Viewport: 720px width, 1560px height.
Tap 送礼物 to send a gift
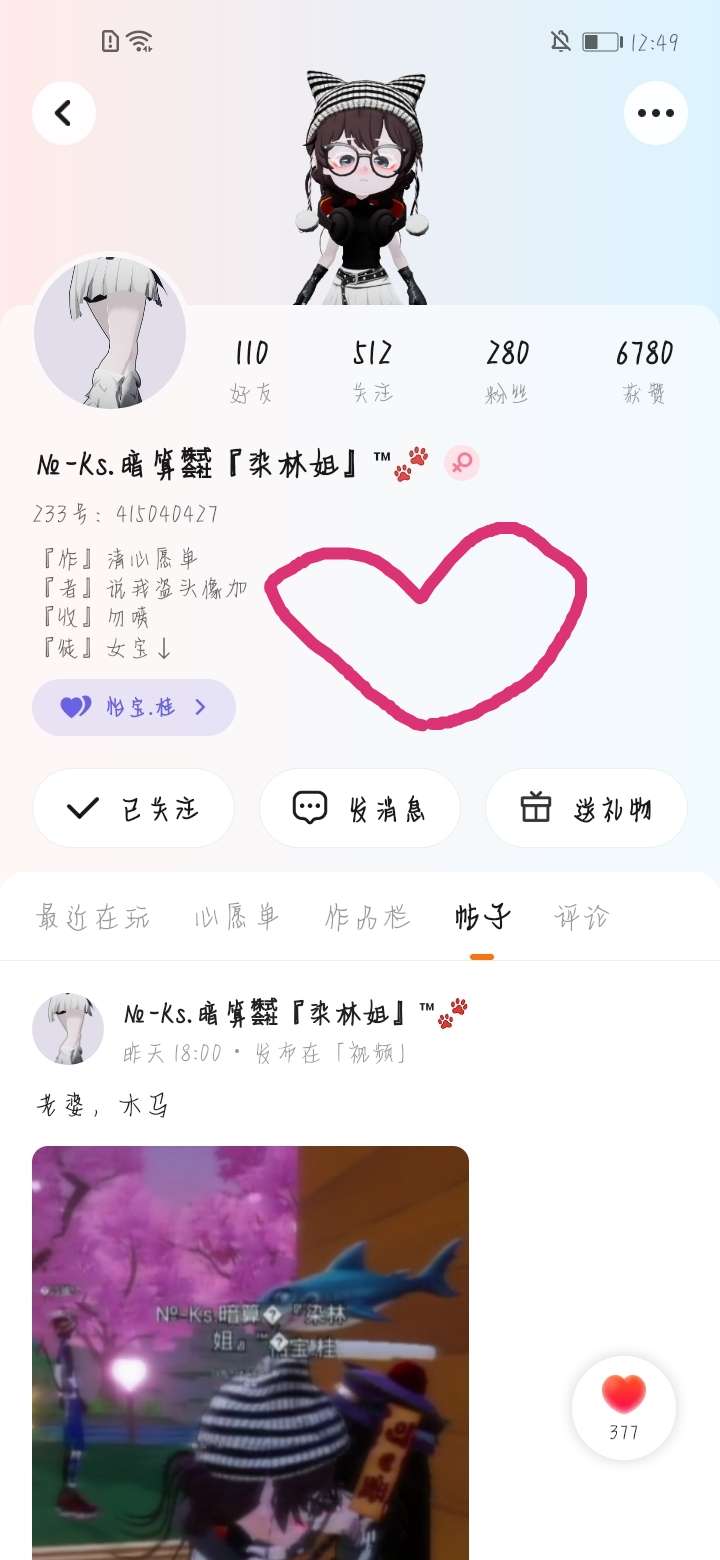click(587, 808)
